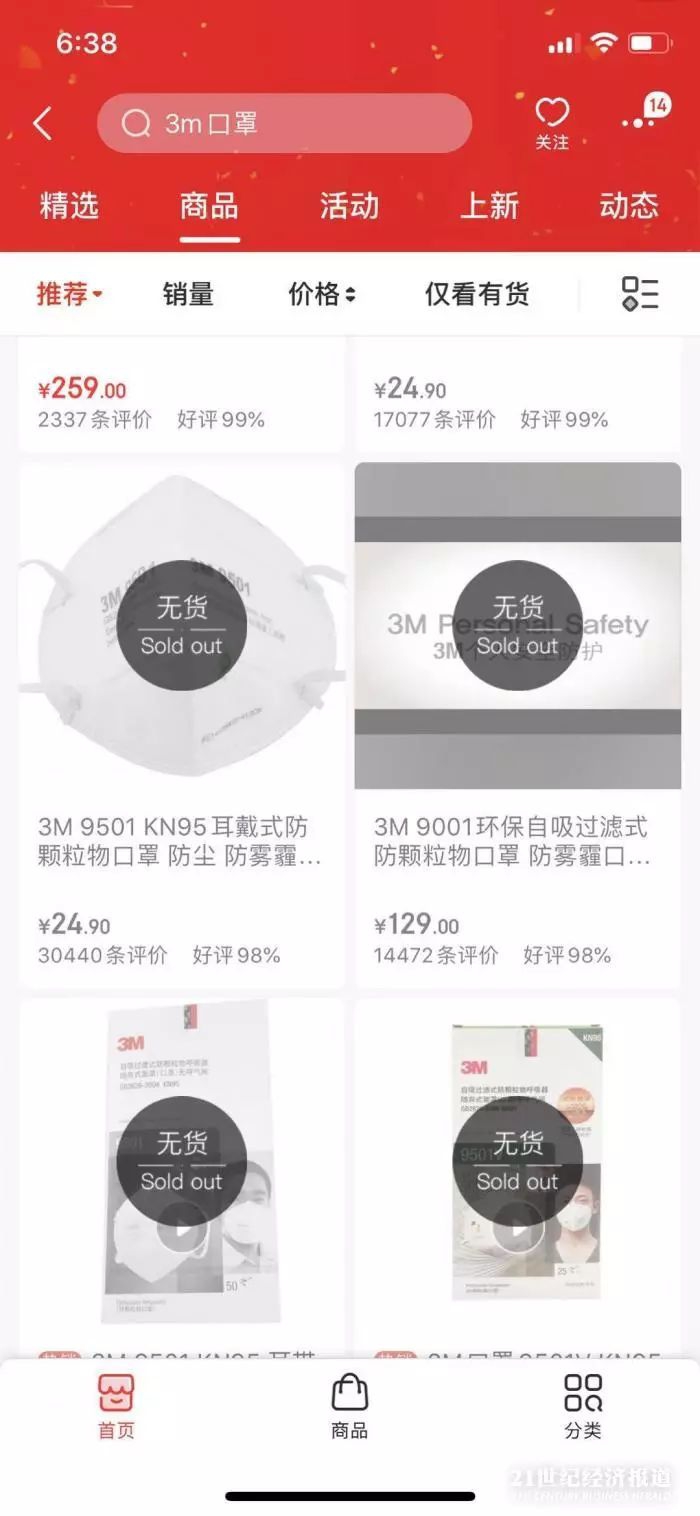Open the 上新 tab
The height and width of the screenshot is (1516, 700).
click(x=489, y=206)
